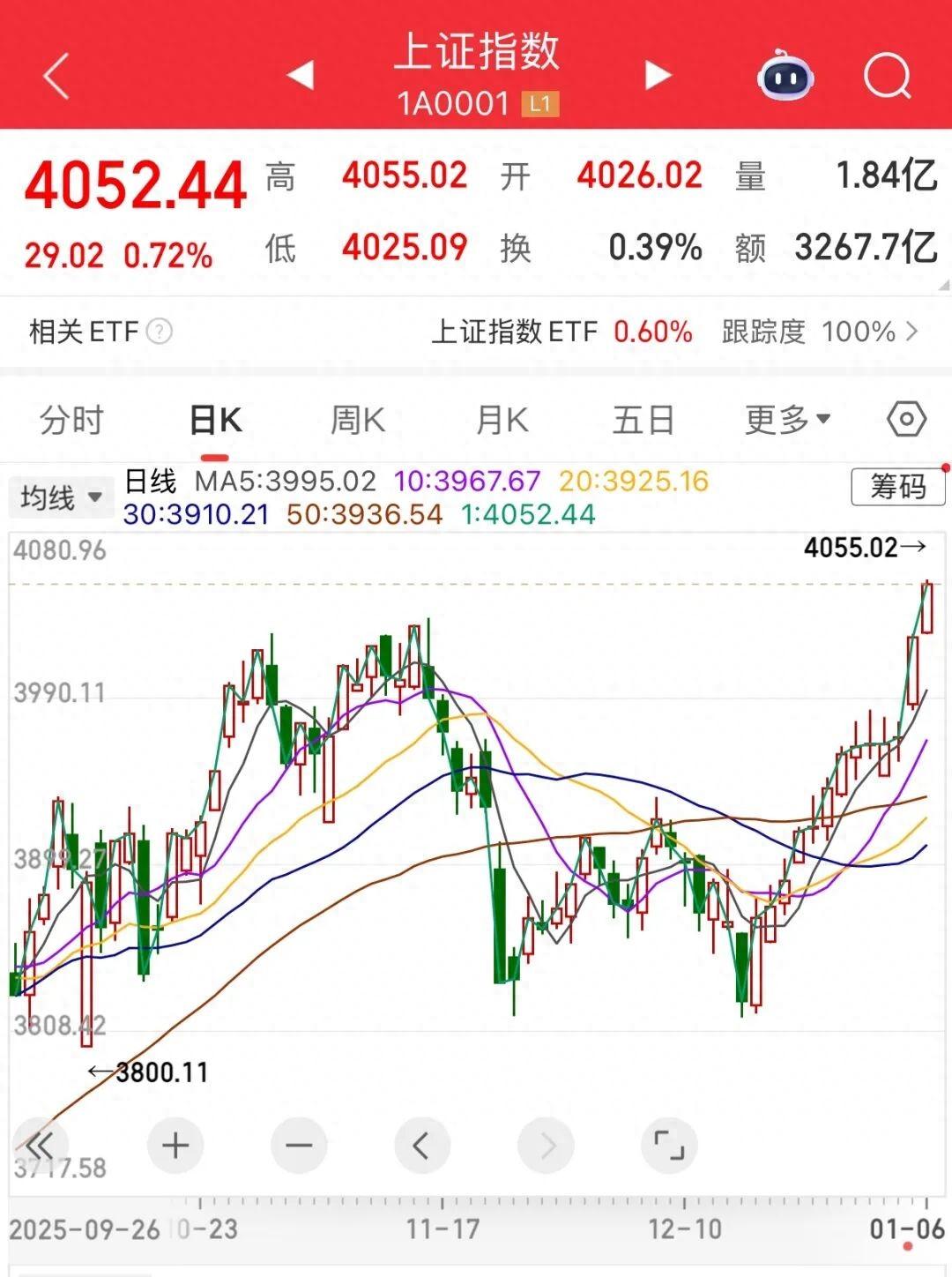Tap the 筹码 button
The height and width of the screenshot is (1277, 952).
pyautogui.click(x=897, y=487)
